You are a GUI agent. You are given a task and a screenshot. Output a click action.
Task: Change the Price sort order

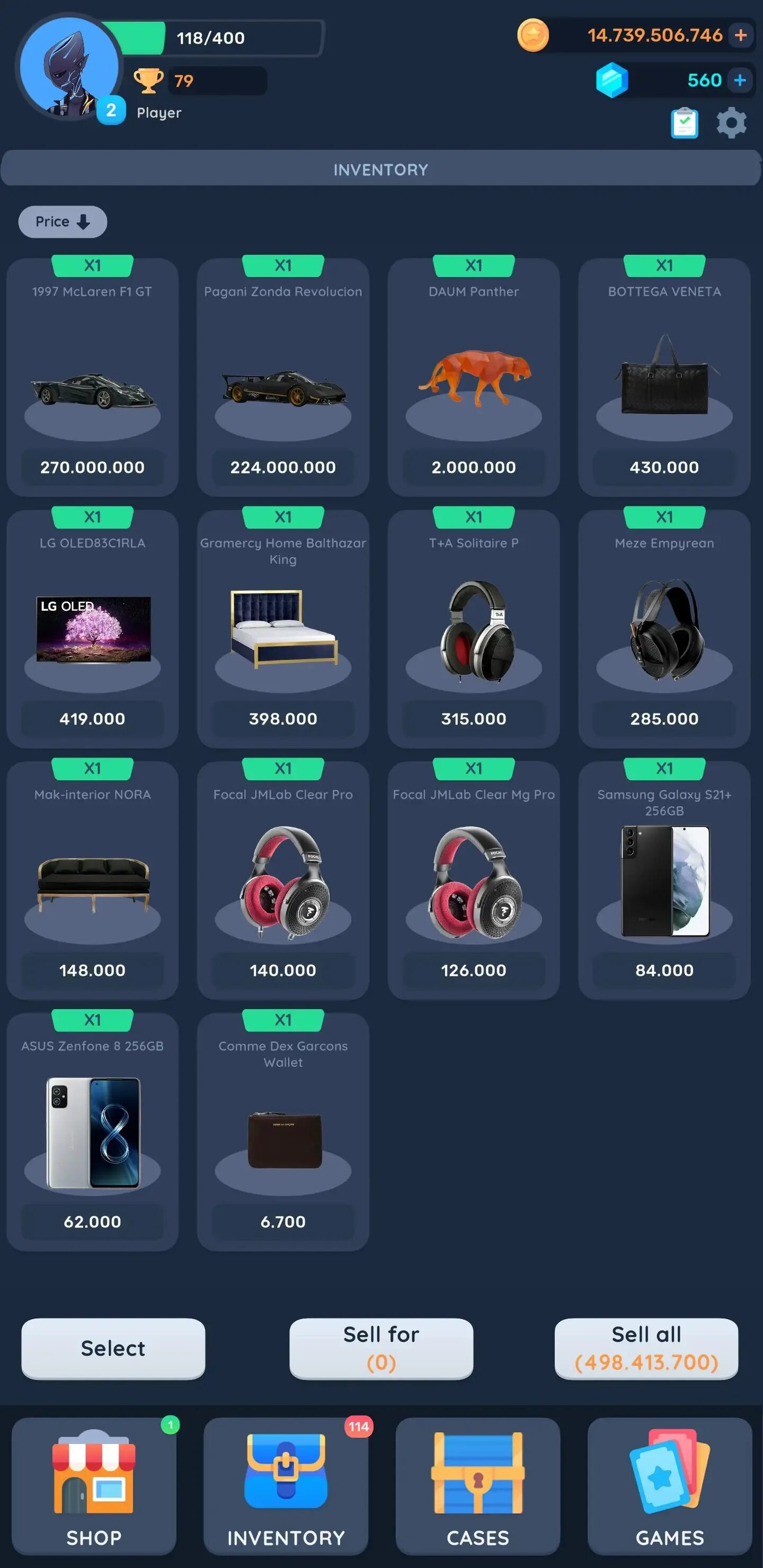(x=63, y=221)
